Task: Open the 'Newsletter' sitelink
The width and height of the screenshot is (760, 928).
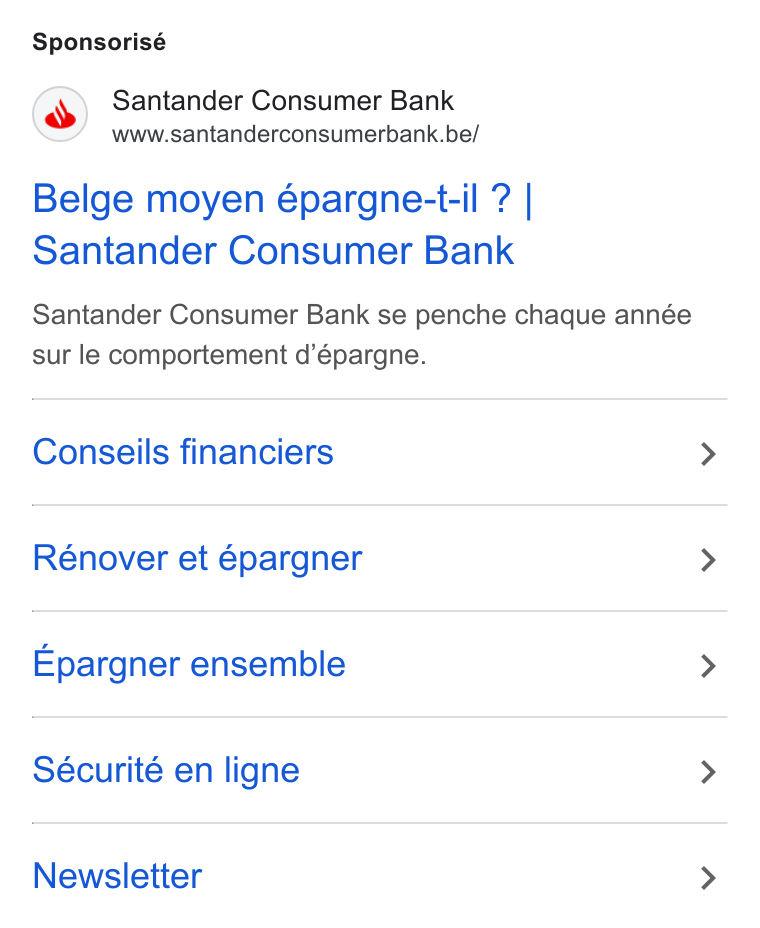Action: click(379, 876)
